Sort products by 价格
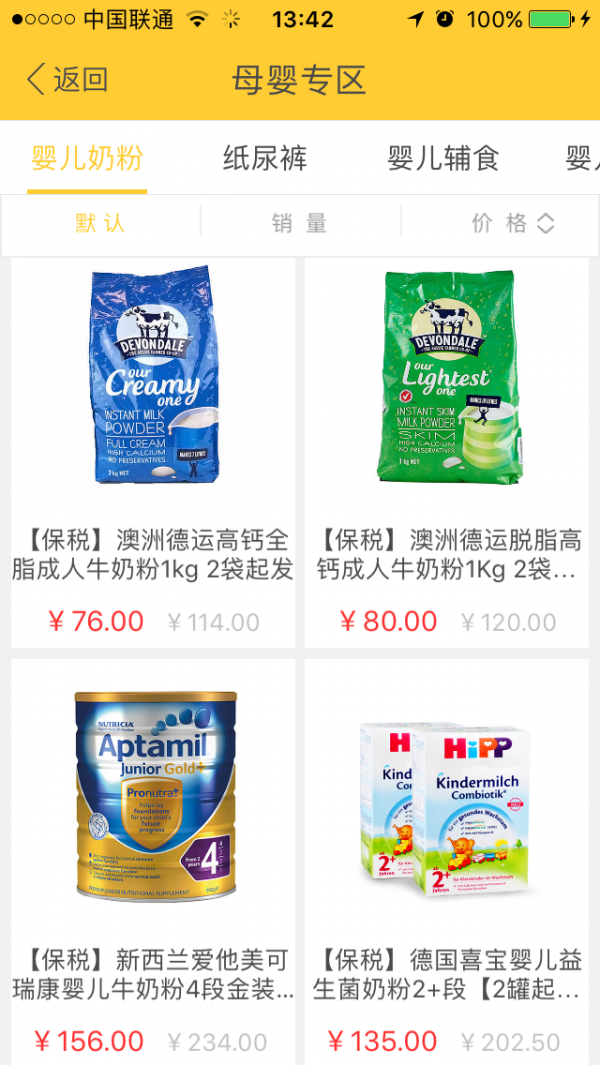 [511, 223]
